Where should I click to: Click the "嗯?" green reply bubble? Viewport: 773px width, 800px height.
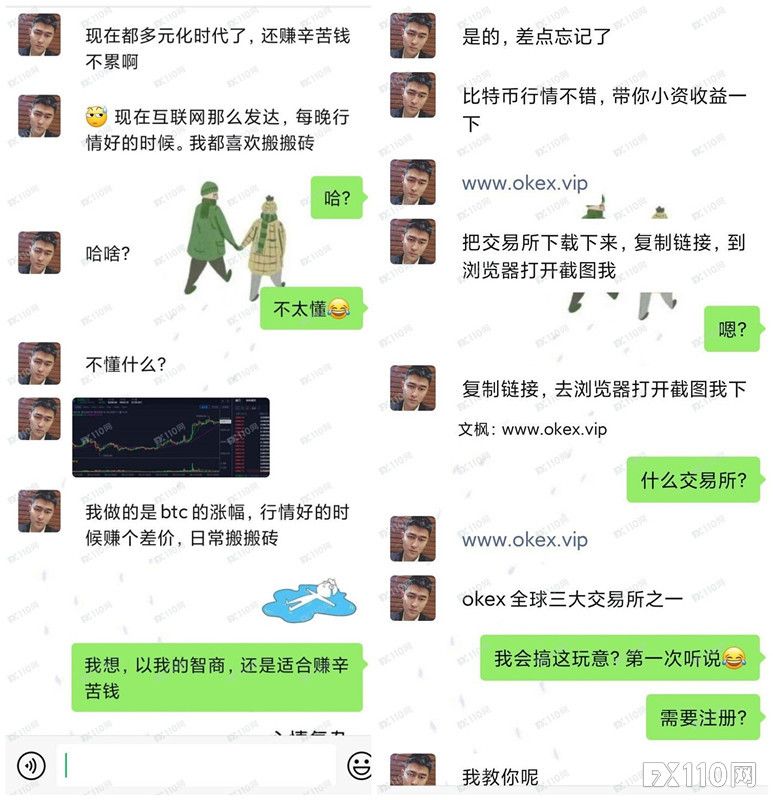pyautogui.click(x=733, y=330)
